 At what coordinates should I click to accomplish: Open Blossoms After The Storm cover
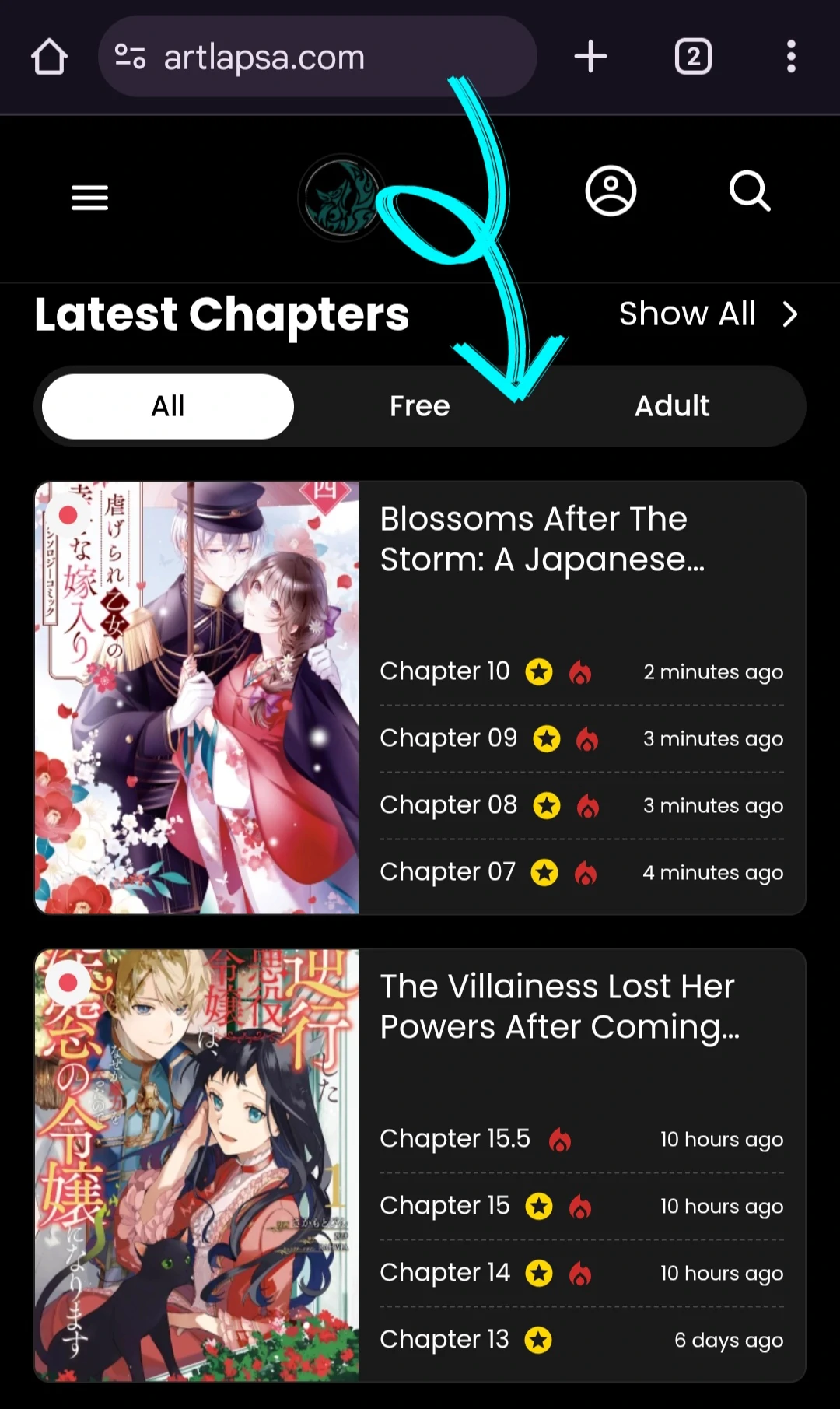(x=197, y=697)
